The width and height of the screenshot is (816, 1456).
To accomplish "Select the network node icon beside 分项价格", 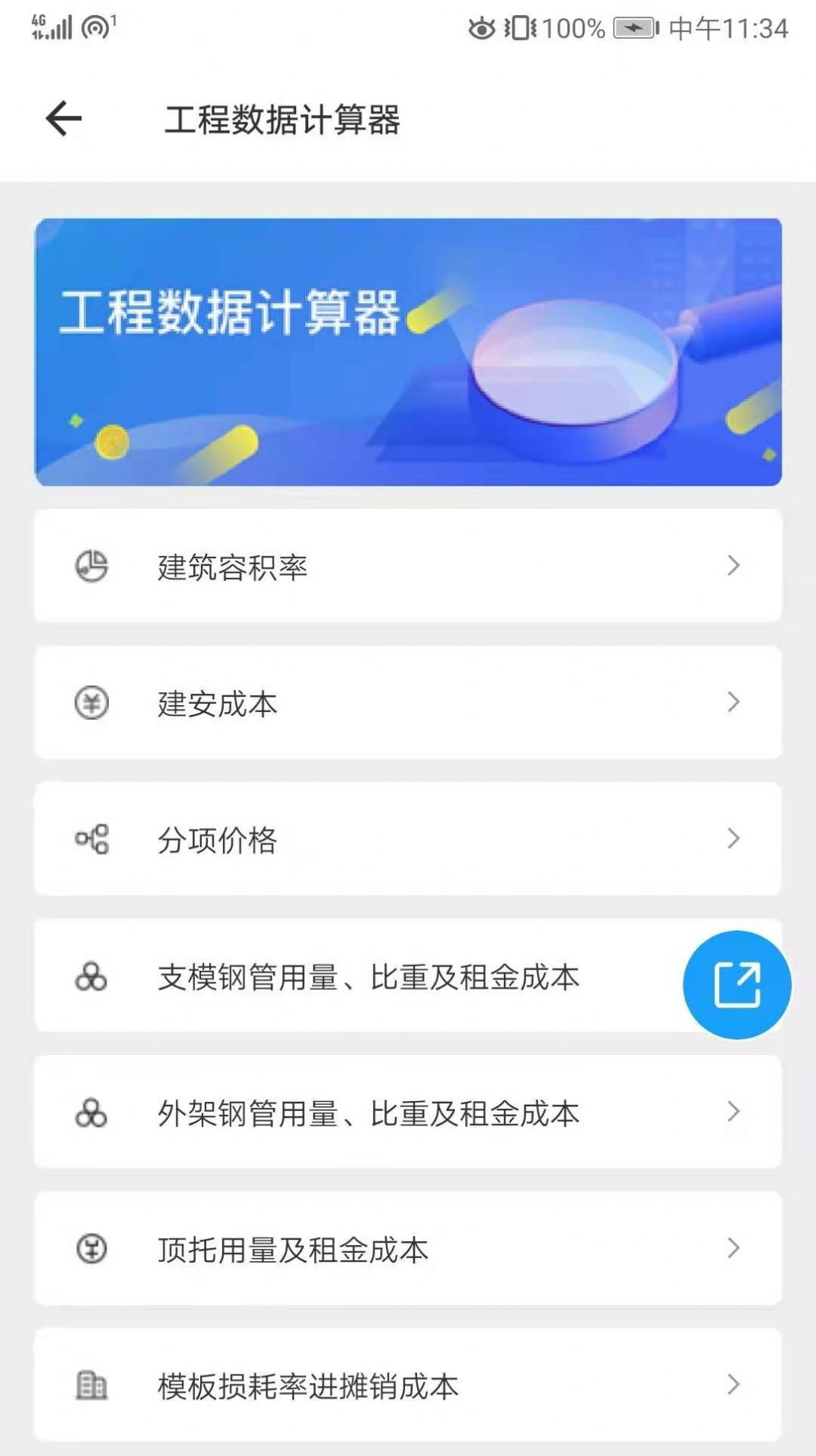I will 91,839.
